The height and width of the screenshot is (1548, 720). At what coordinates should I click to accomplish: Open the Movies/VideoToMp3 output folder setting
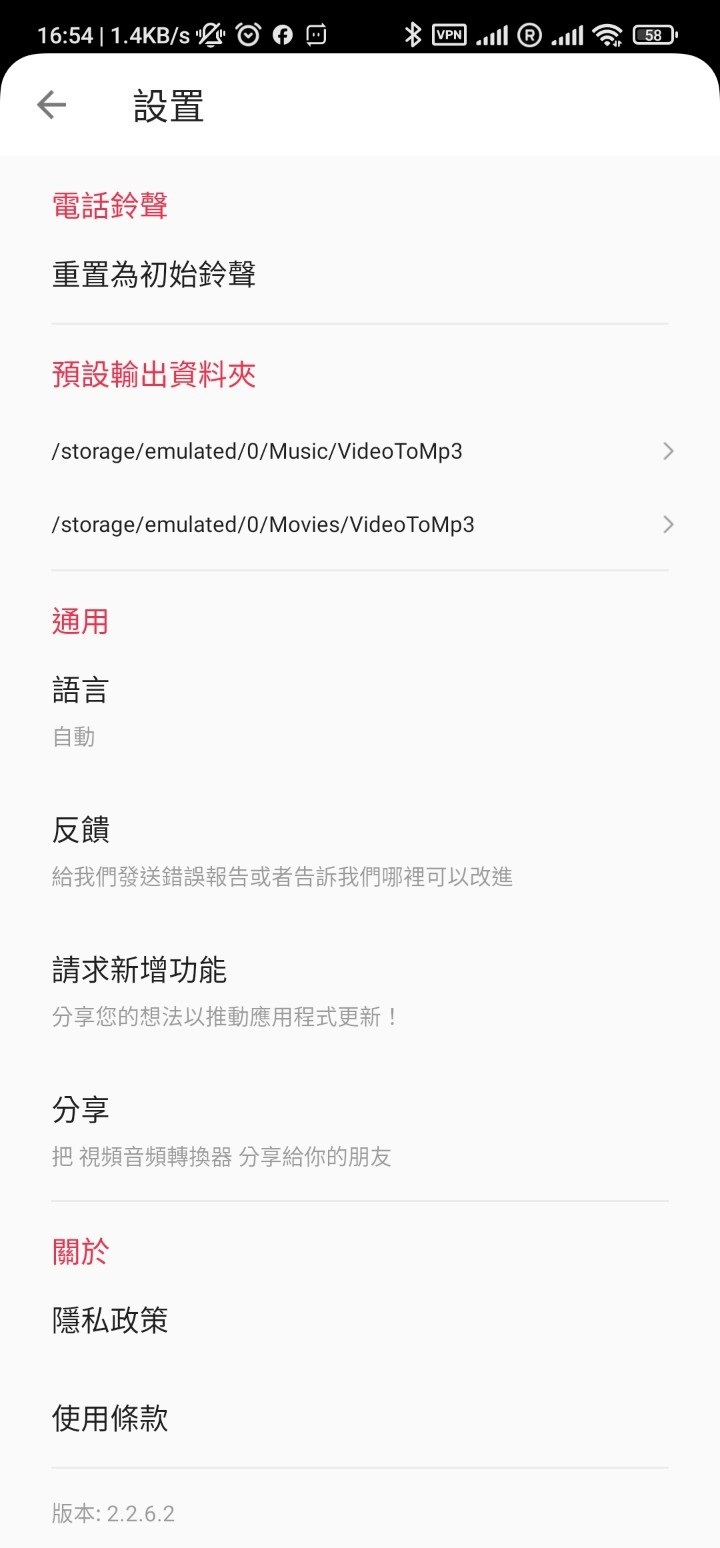point(360,524)
